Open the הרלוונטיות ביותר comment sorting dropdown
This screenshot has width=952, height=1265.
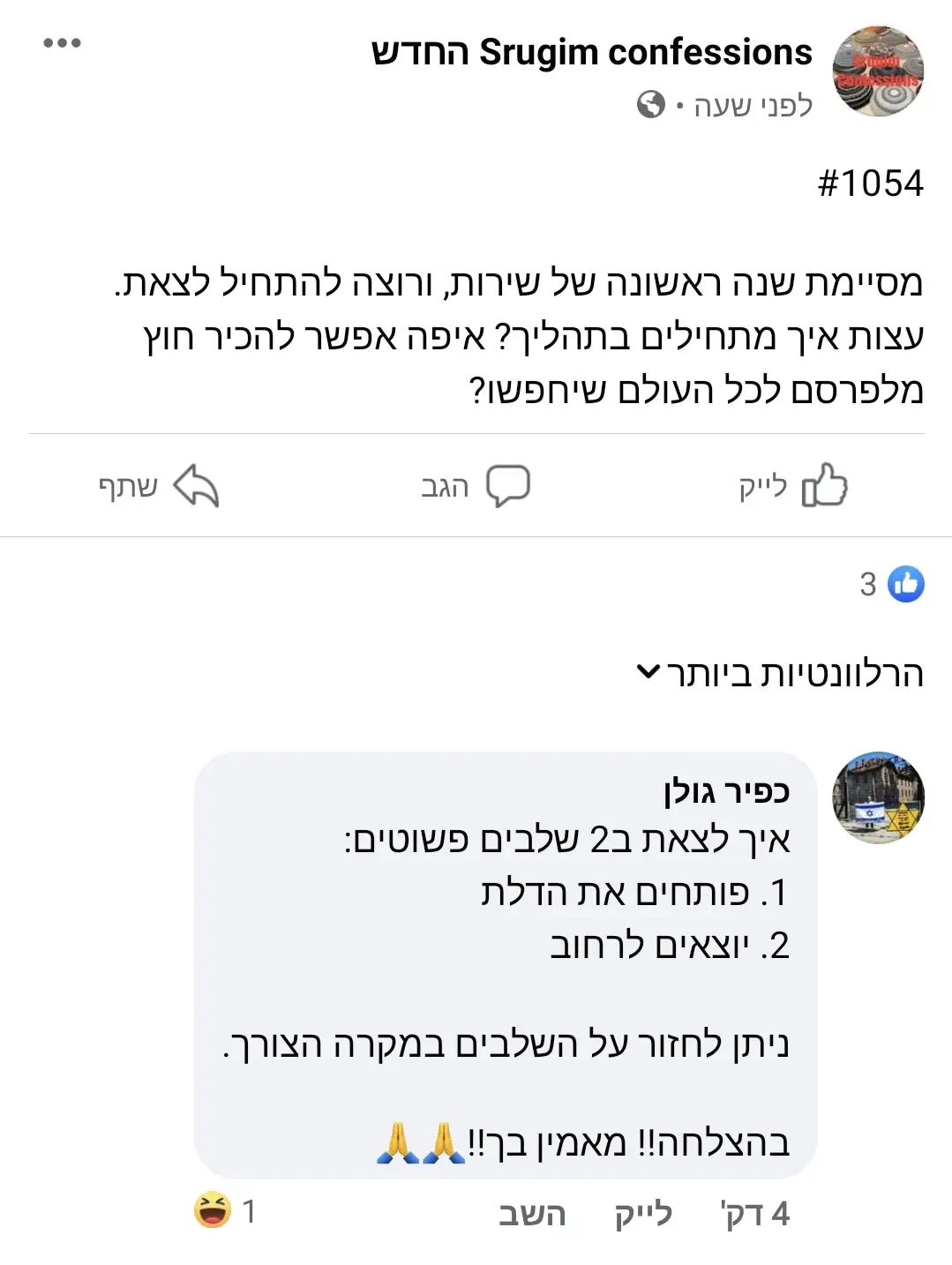pos(780,674)
